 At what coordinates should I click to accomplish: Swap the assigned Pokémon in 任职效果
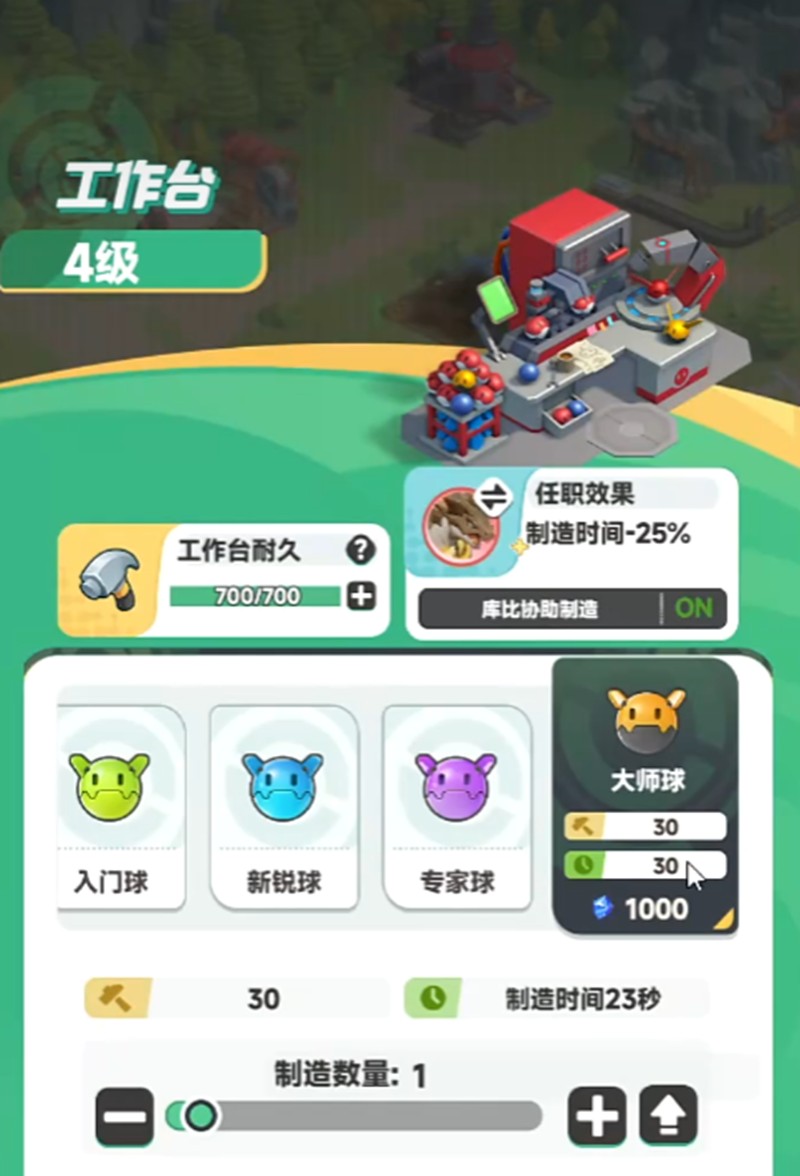pyautogui.click(x=492, y=497)
